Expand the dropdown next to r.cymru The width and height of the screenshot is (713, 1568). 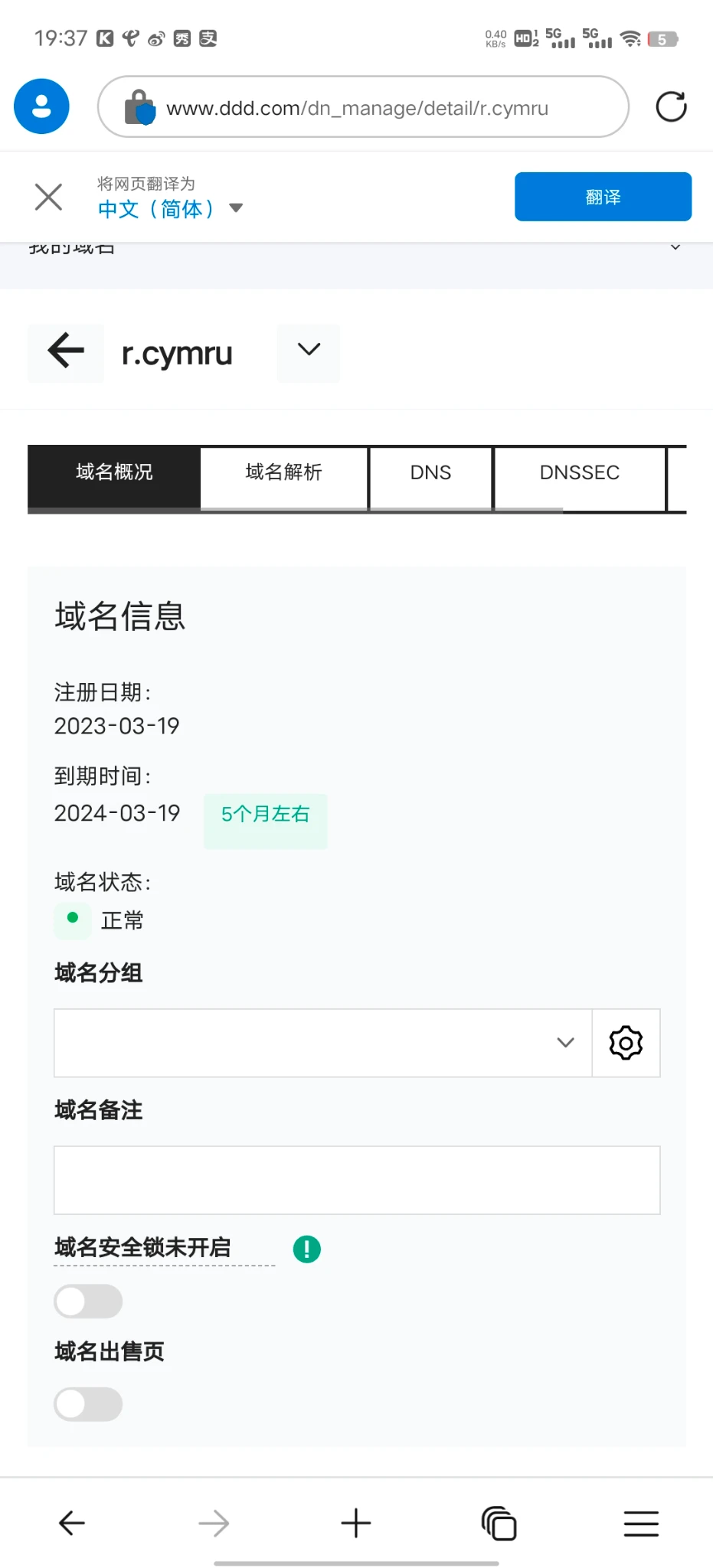309,351
